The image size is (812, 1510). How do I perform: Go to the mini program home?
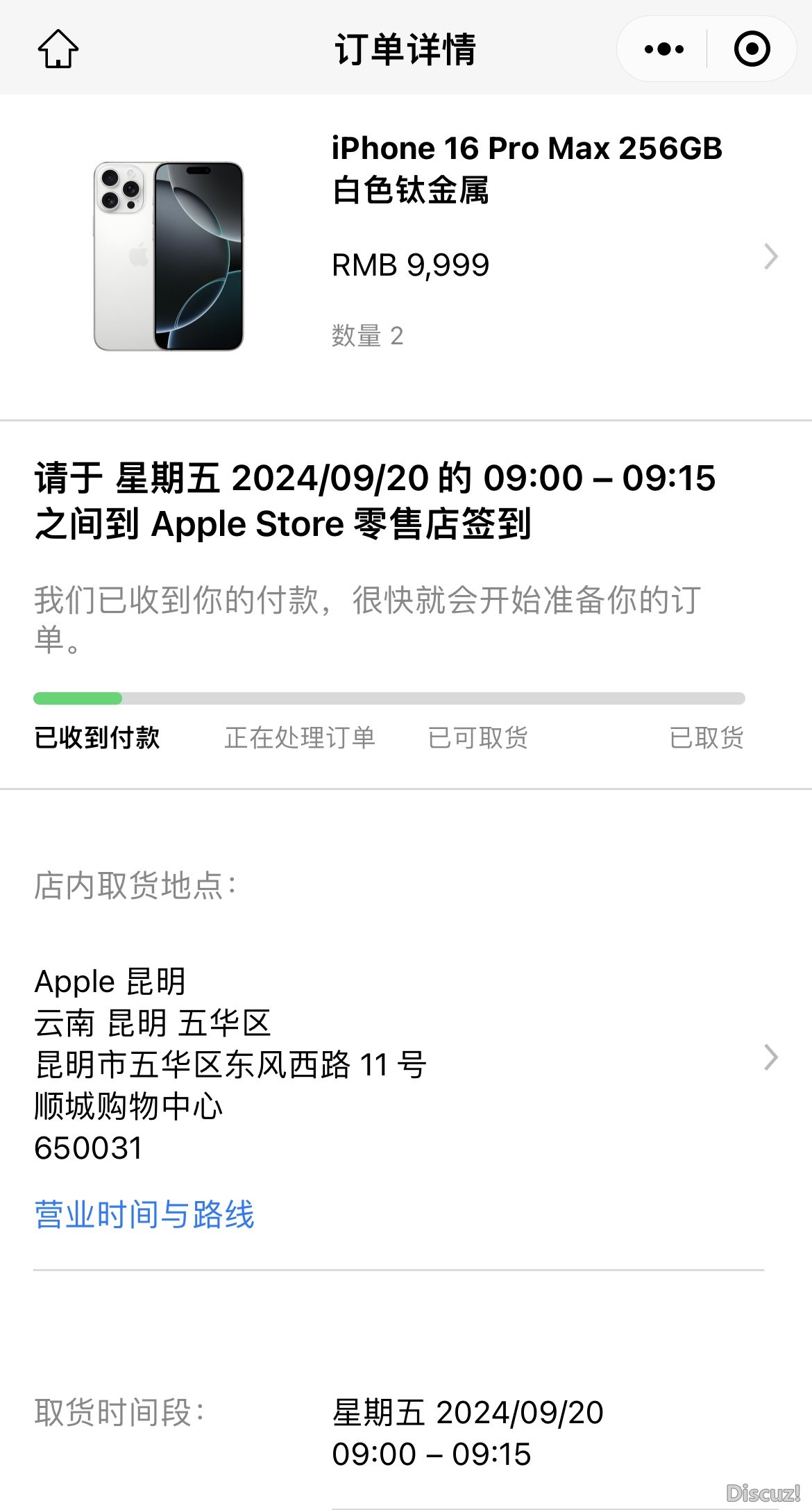click(x=58, y=49)
